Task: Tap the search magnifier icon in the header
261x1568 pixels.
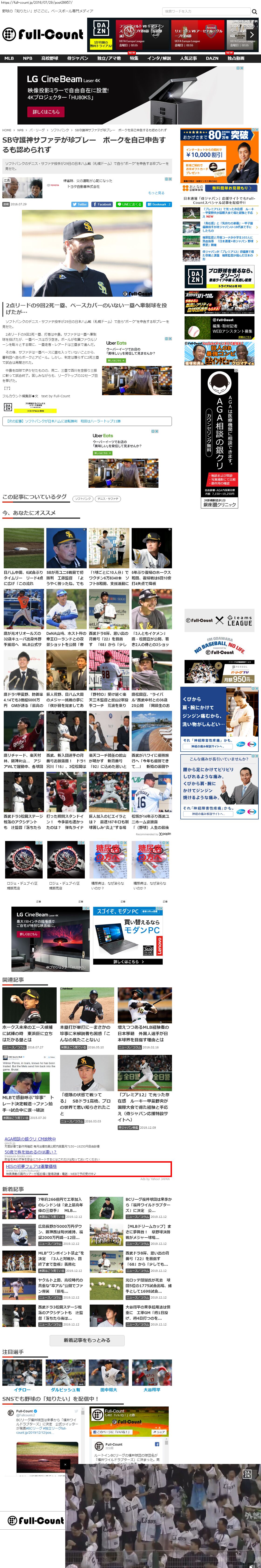Action: click(x=254, y=12)
